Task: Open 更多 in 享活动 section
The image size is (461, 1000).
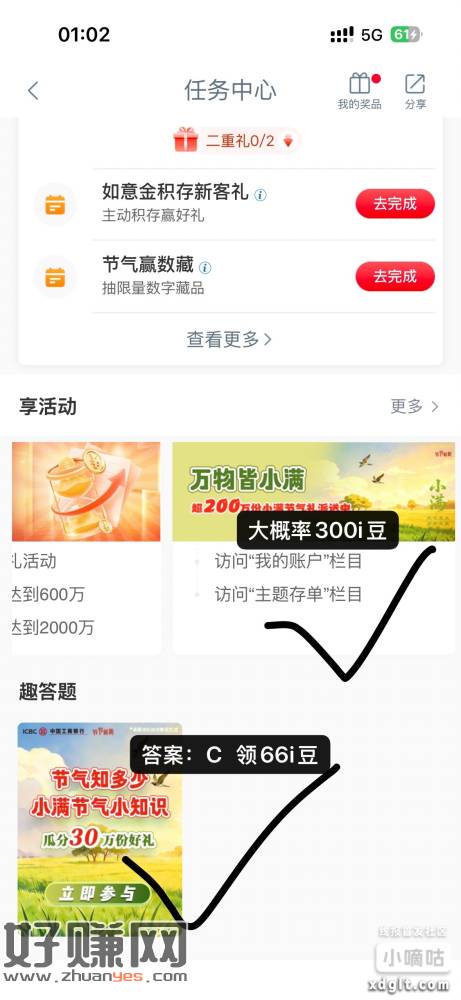Action: click(414, 406)
